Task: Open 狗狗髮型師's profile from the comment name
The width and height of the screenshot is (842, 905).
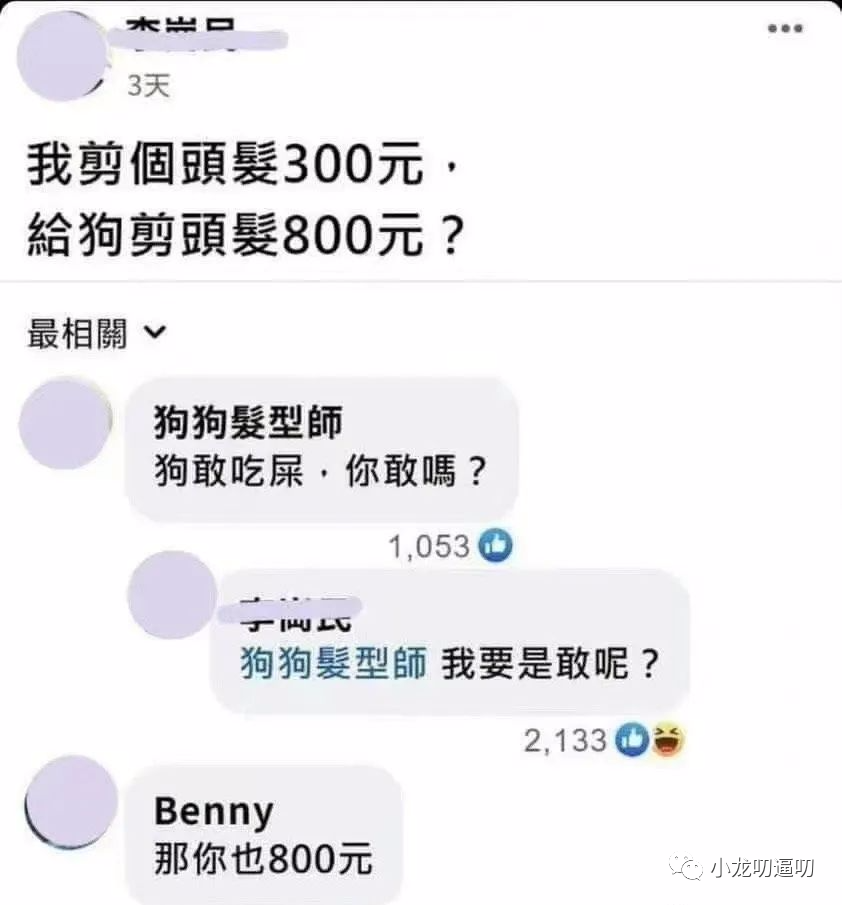Action: point(247,423)
